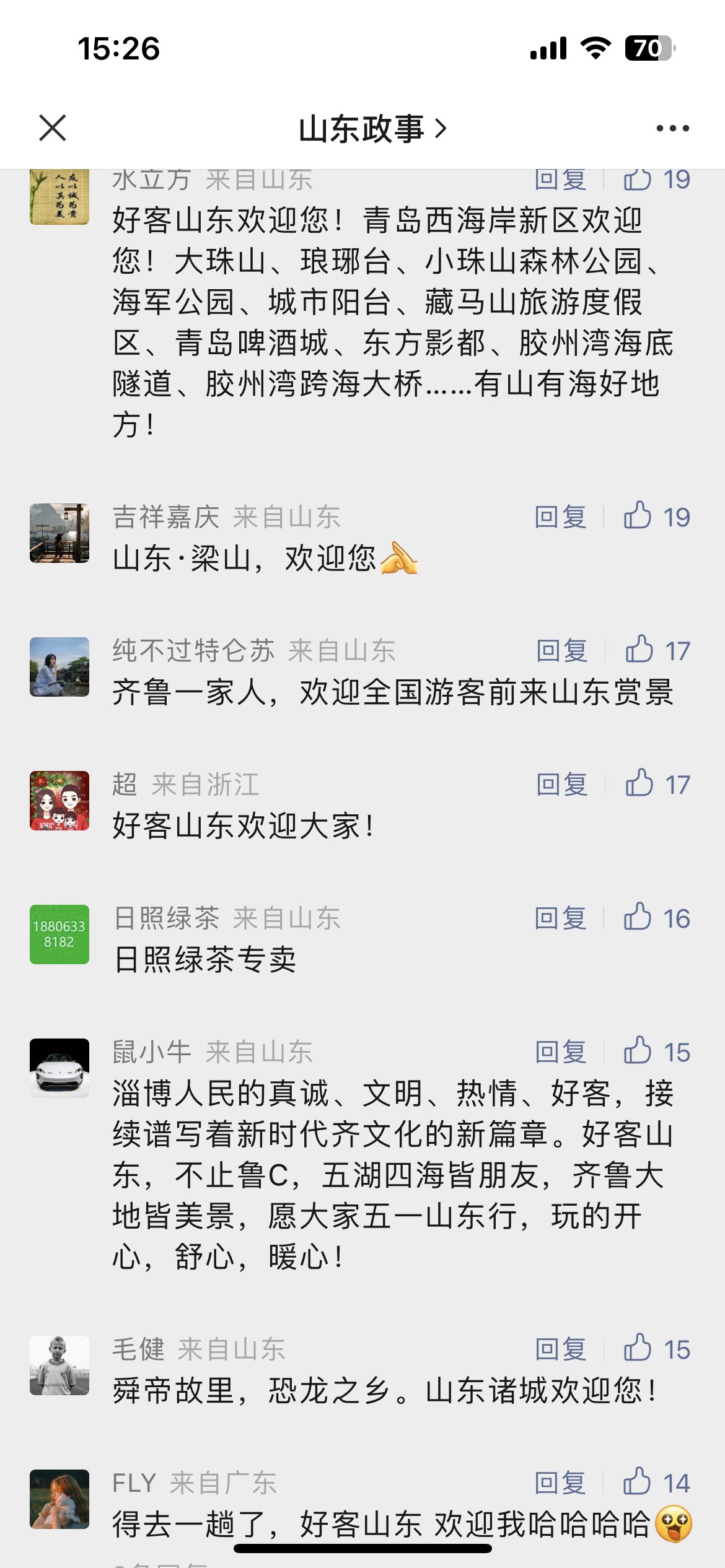Reply to 日照绿茶's comment

pyautogui.click(x=561, y=918)
